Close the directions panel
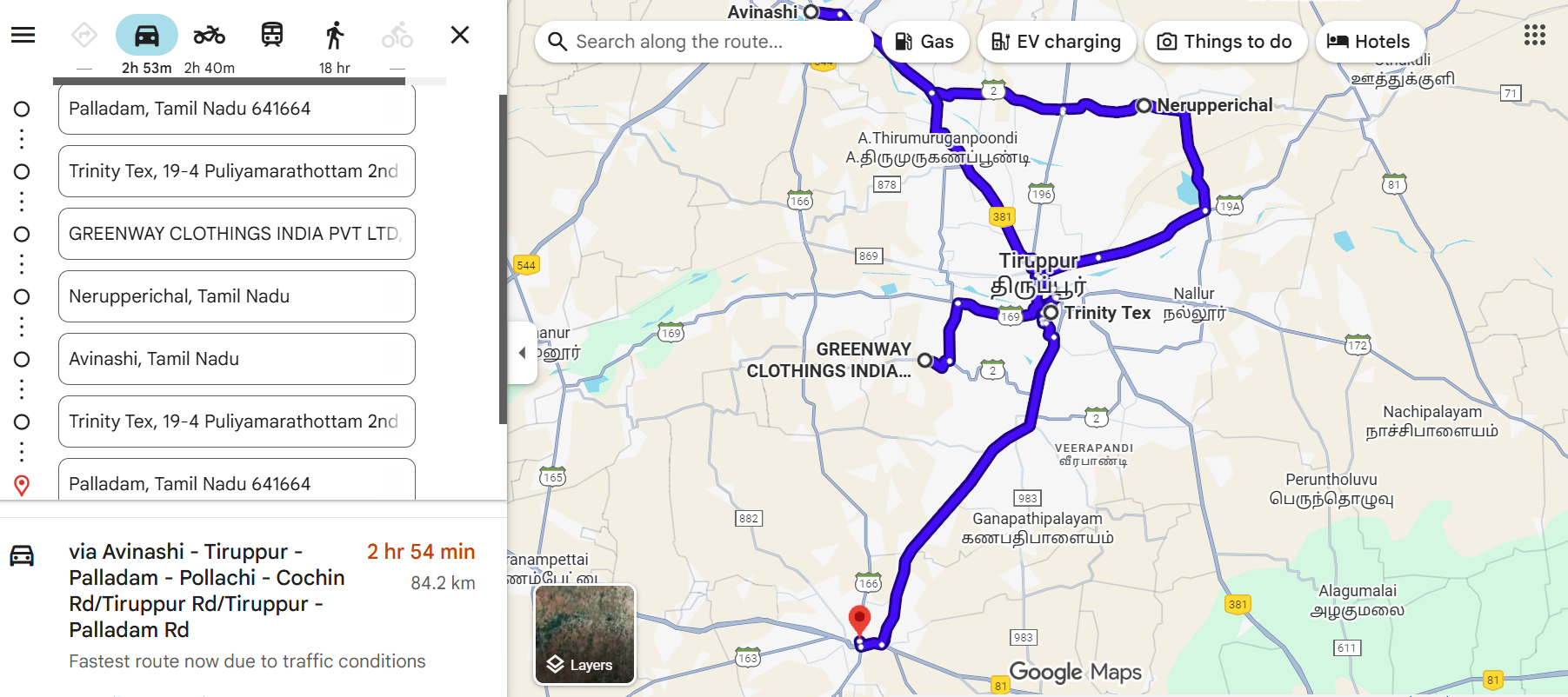The image size is (1568, 697). tap(460, 35)
